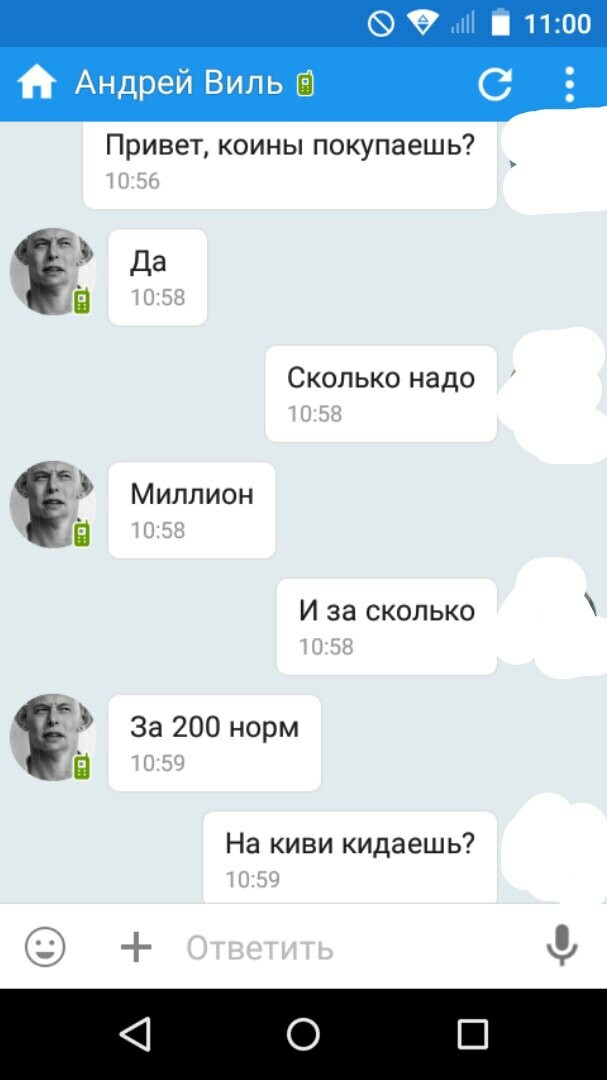This screenshot has height=1080, width=607.
Task: Open the overflow menu
Action: click(x=569, y=84)
